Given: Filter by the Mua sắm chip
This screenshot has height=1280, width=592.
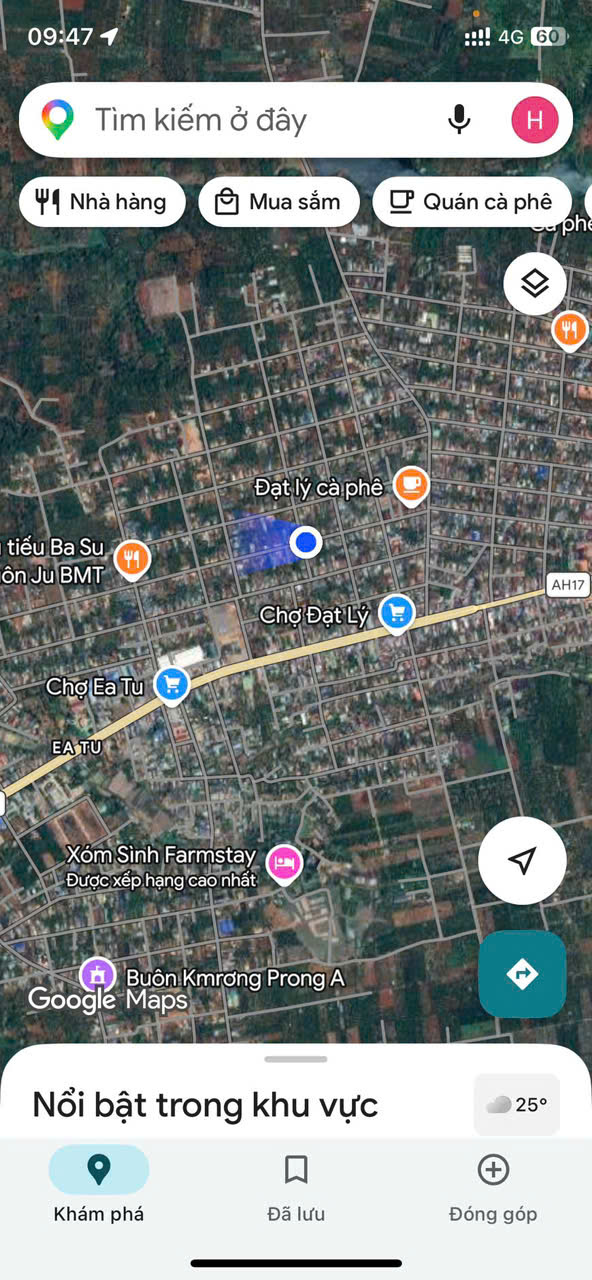Looking at the screenshot, I should click(279, 202).
